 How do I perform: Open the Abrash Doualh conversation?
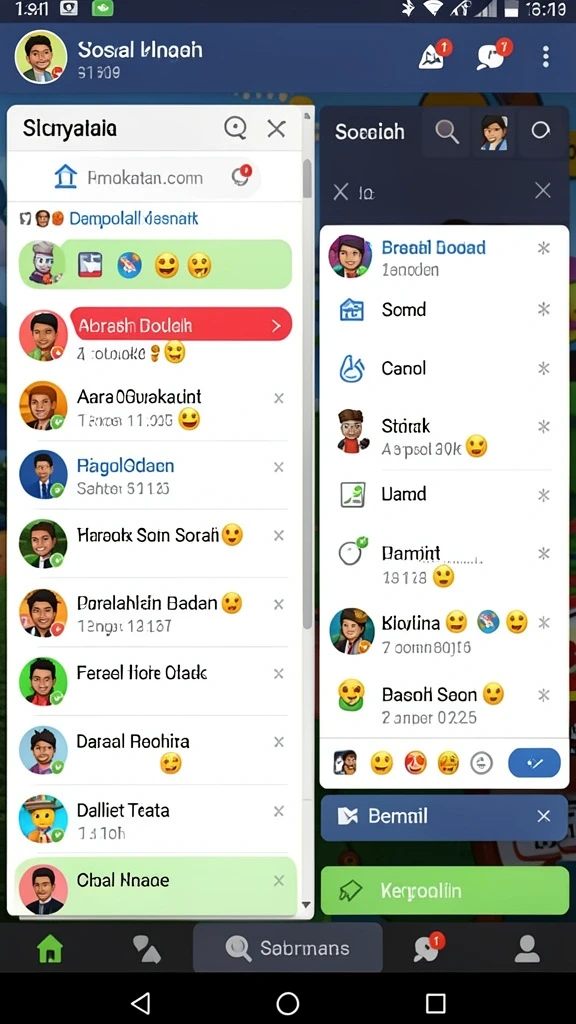click(182, 325)
